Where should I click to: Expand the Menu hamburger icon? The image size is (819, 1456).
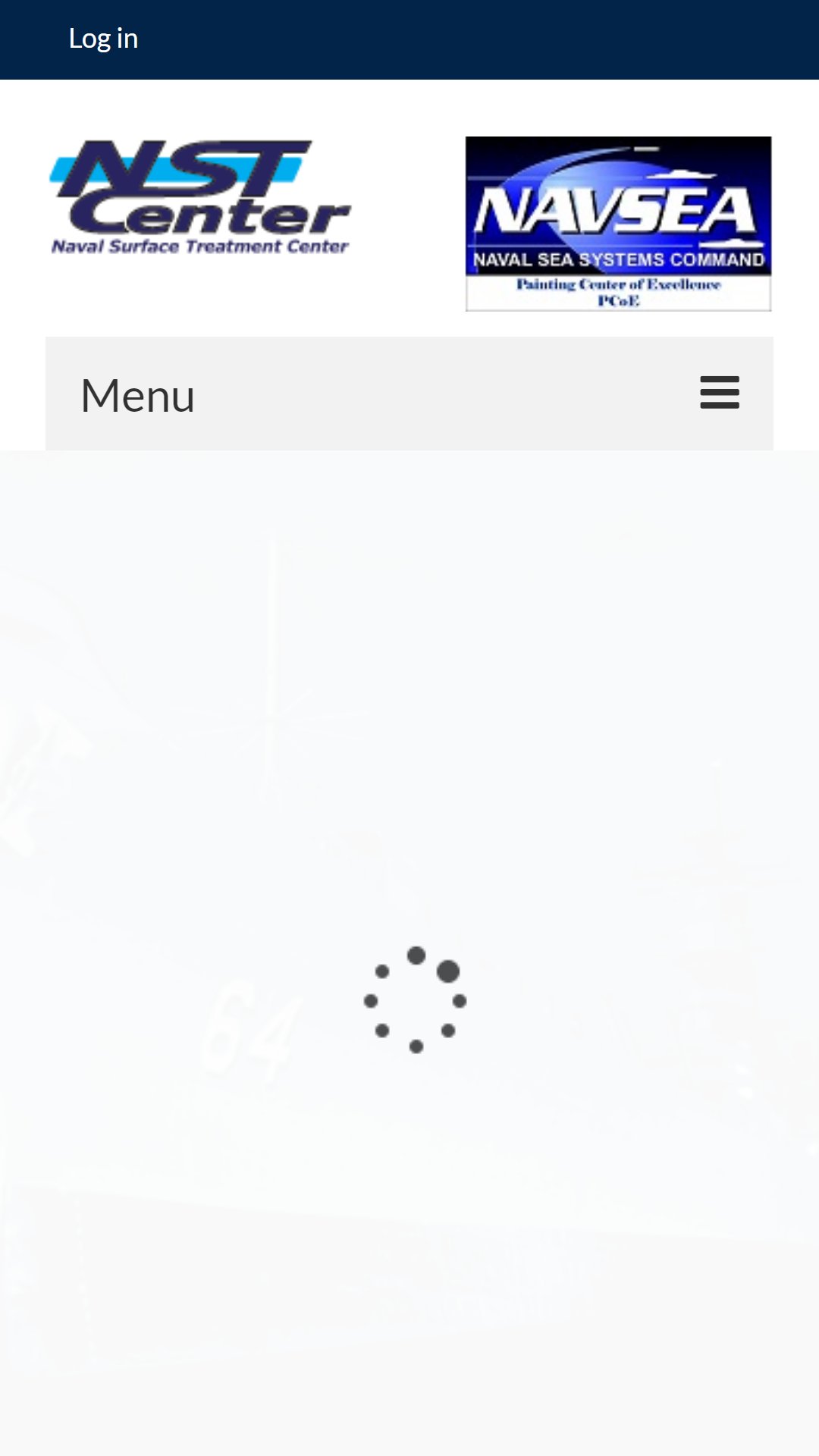pyautogui.click(x=720, y=392)
